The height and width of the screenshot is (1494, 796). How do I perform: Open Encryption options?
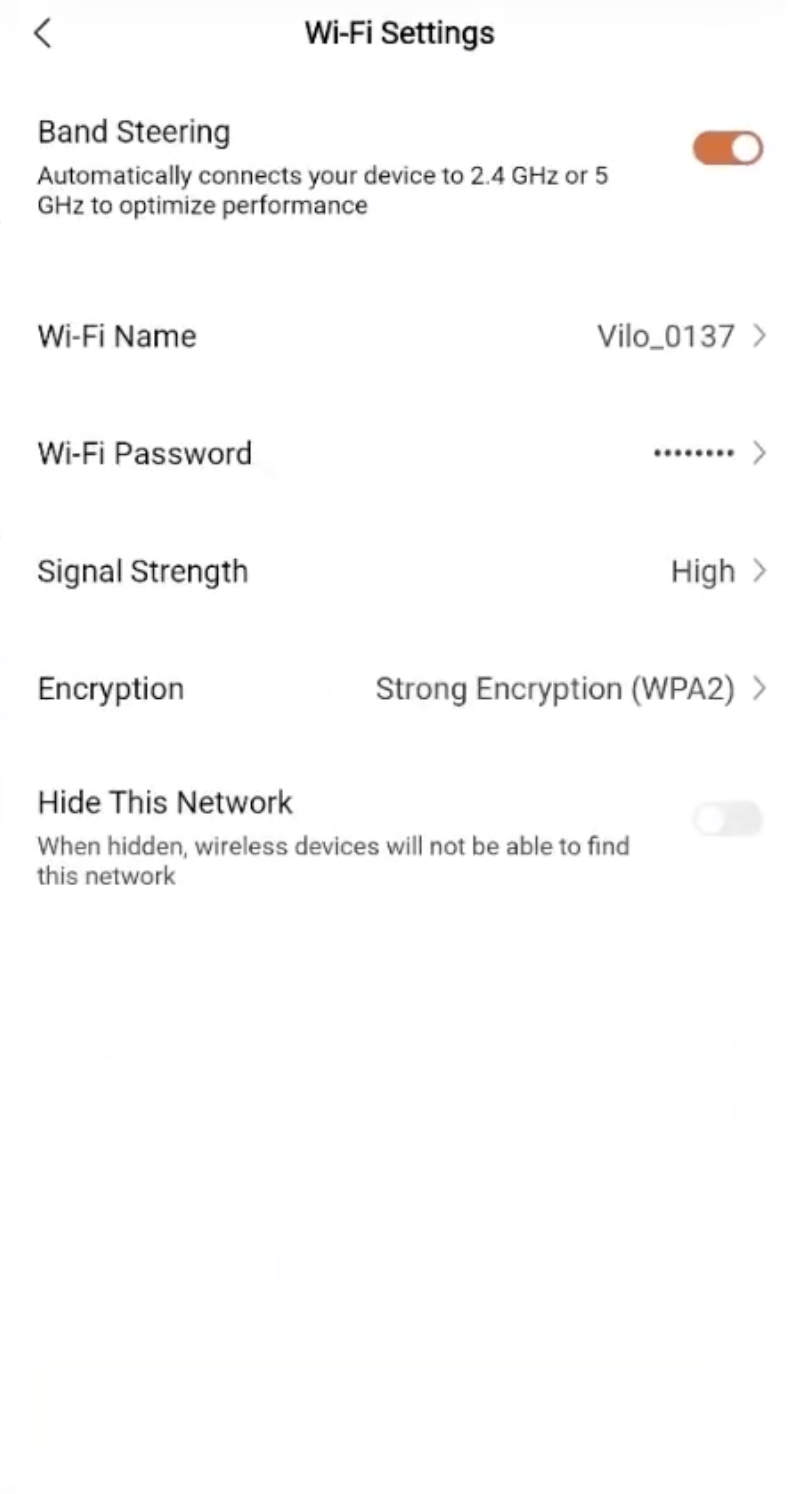pyautogui.click(x=400, y=689)
